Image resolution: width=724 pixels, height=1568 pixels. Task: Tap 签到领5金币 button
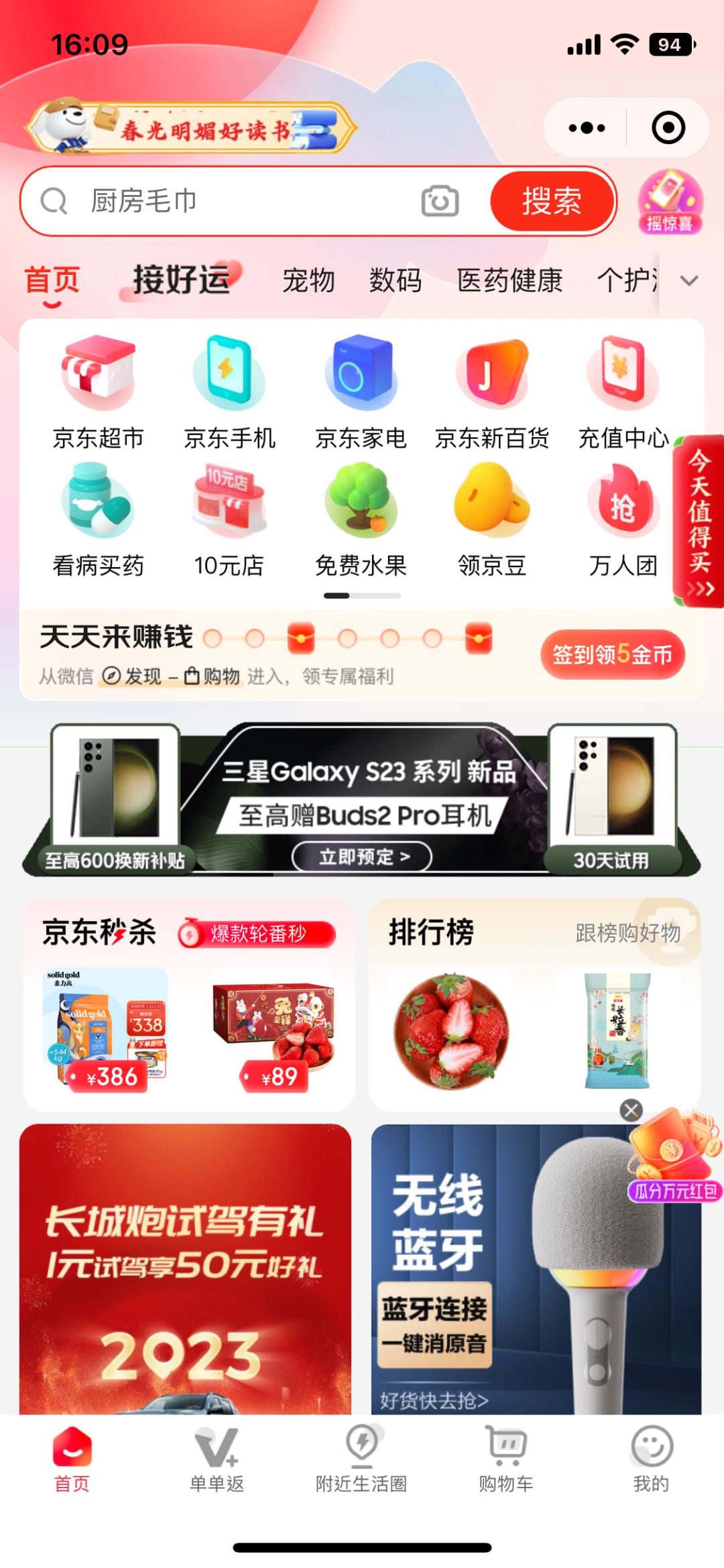click(612, 654)
